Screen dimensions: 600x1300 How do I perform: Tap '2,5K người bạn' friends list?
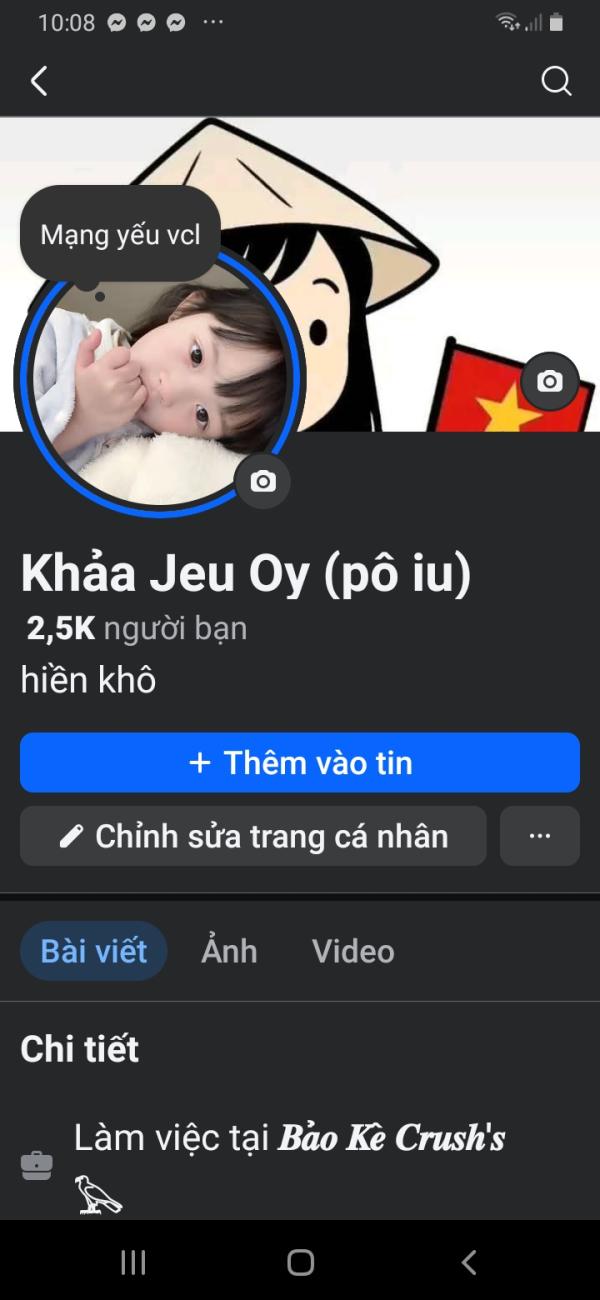136,628
